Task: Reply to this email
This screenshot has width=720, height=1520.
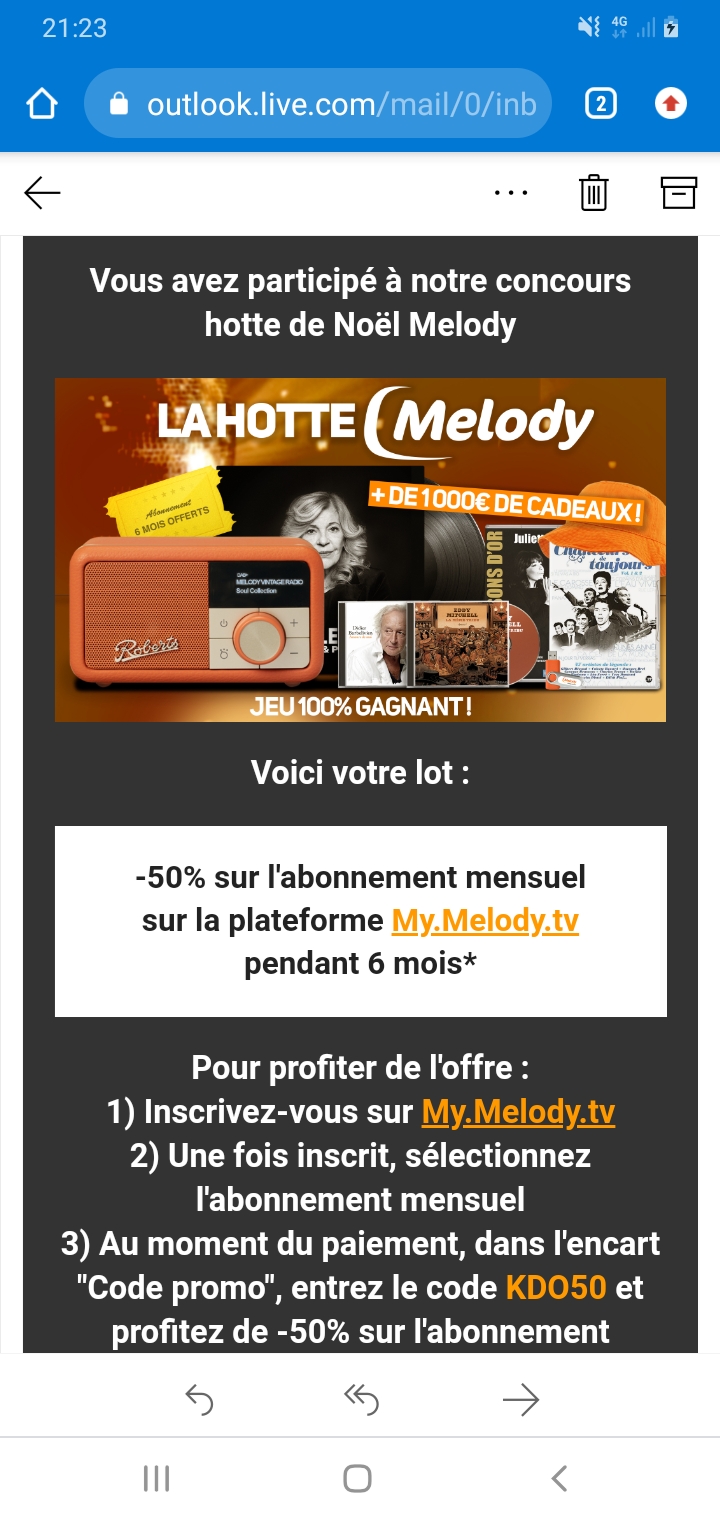Action: [x=199, y=1400]
